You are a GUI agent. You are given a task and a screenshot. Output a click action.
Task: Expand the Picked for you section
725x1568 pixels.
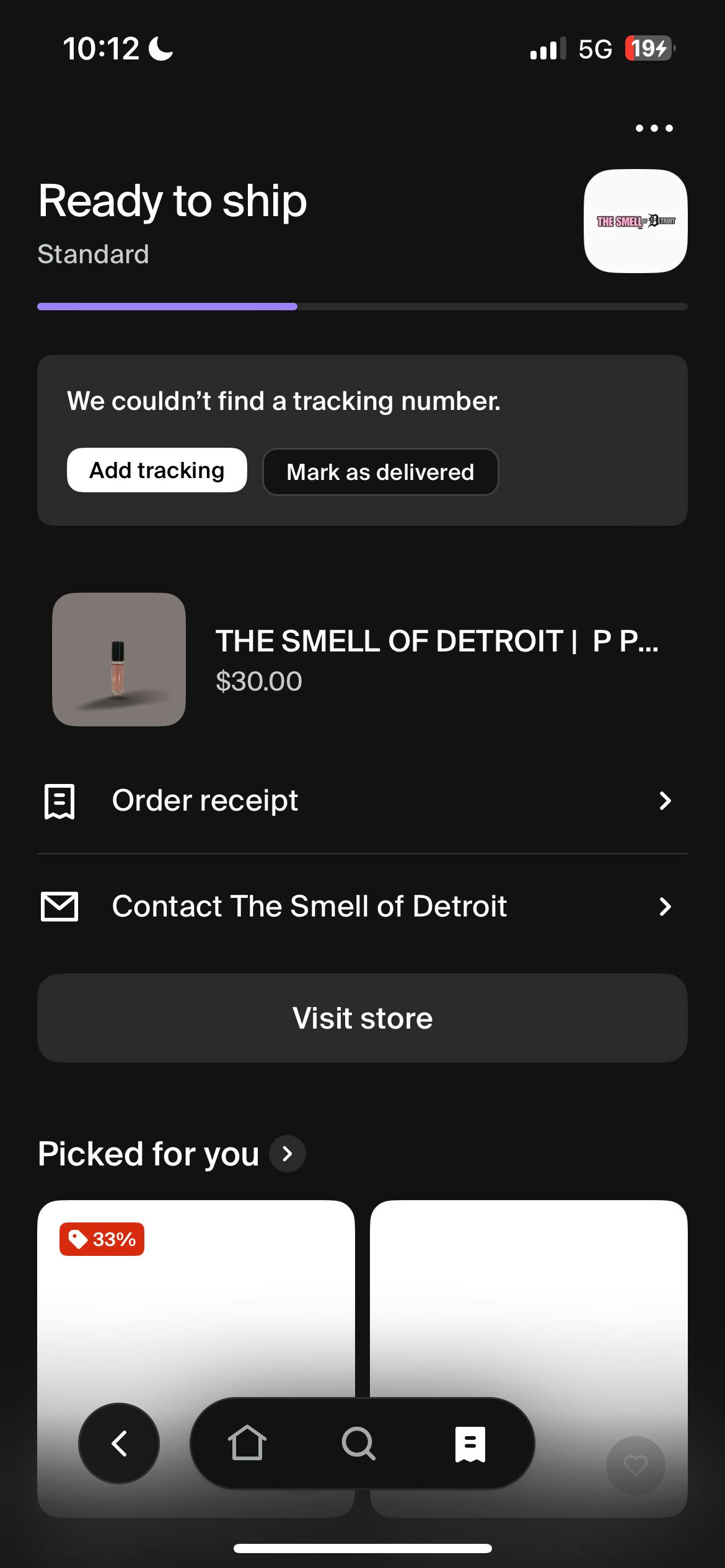click(288, 1154)
